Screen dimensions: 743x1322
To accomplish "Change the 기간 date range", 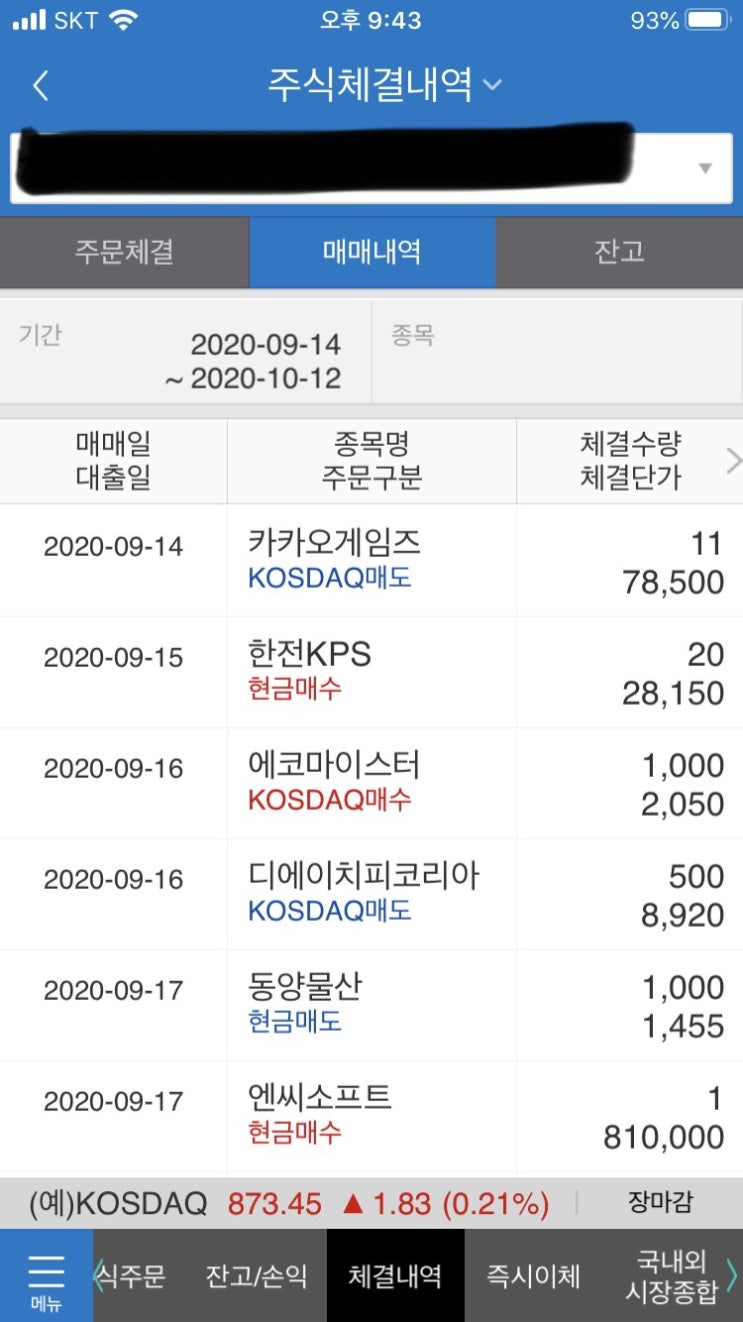I will tap(186, 352).
